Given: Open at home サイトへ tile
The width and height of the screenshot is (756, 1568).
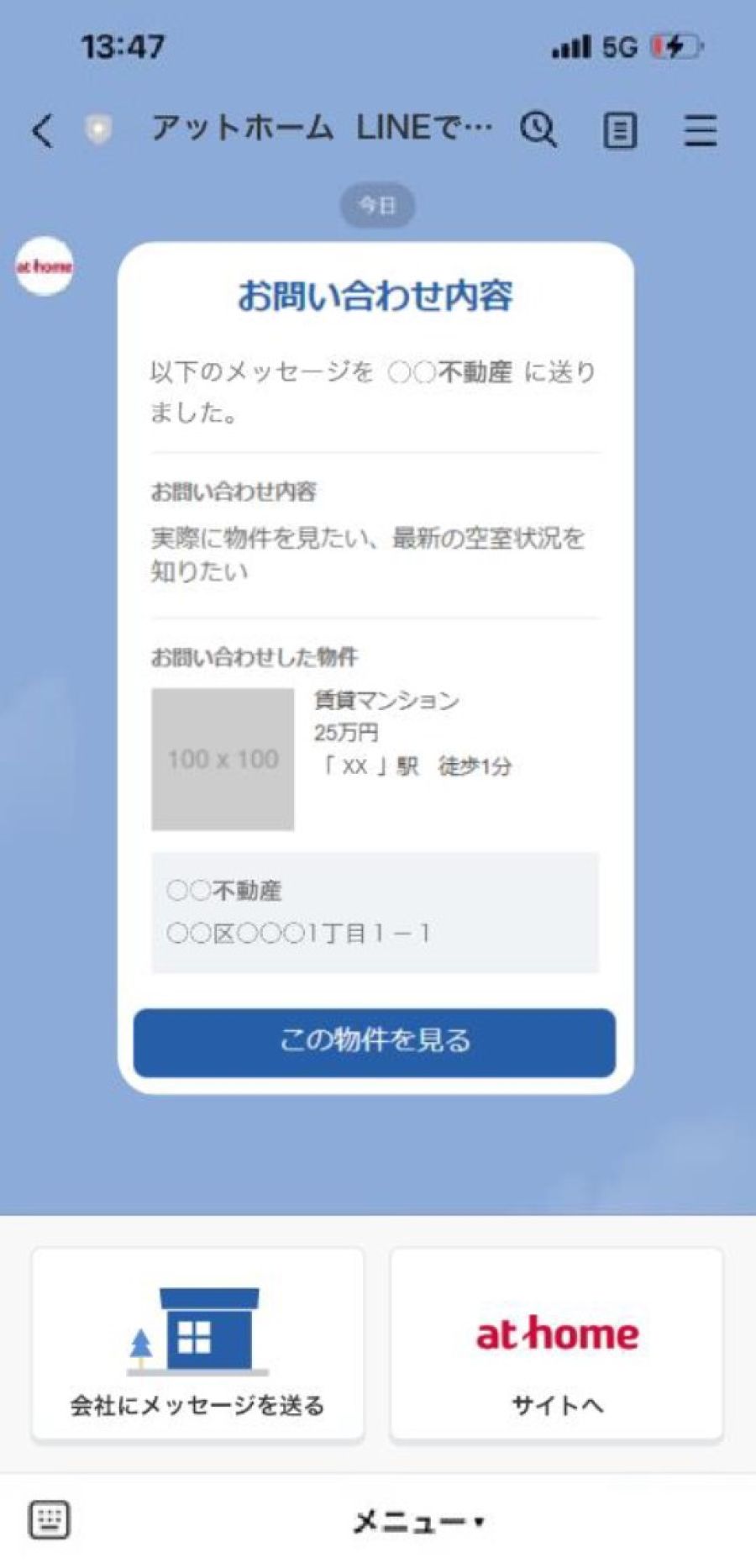Looking at the screenshot, I should [556, 1344].
